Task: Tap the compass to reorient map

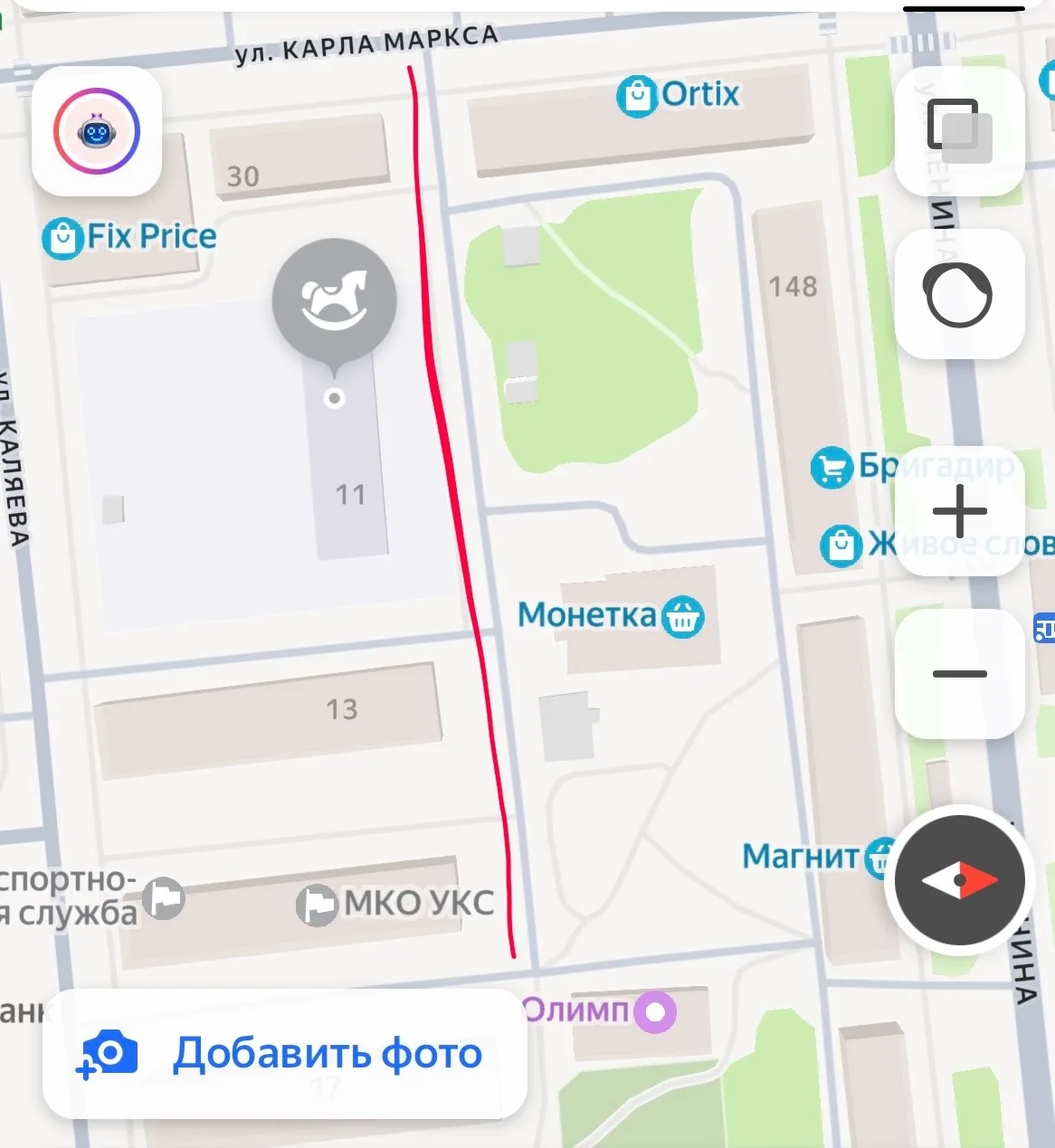Action: [x=959, y=879]
